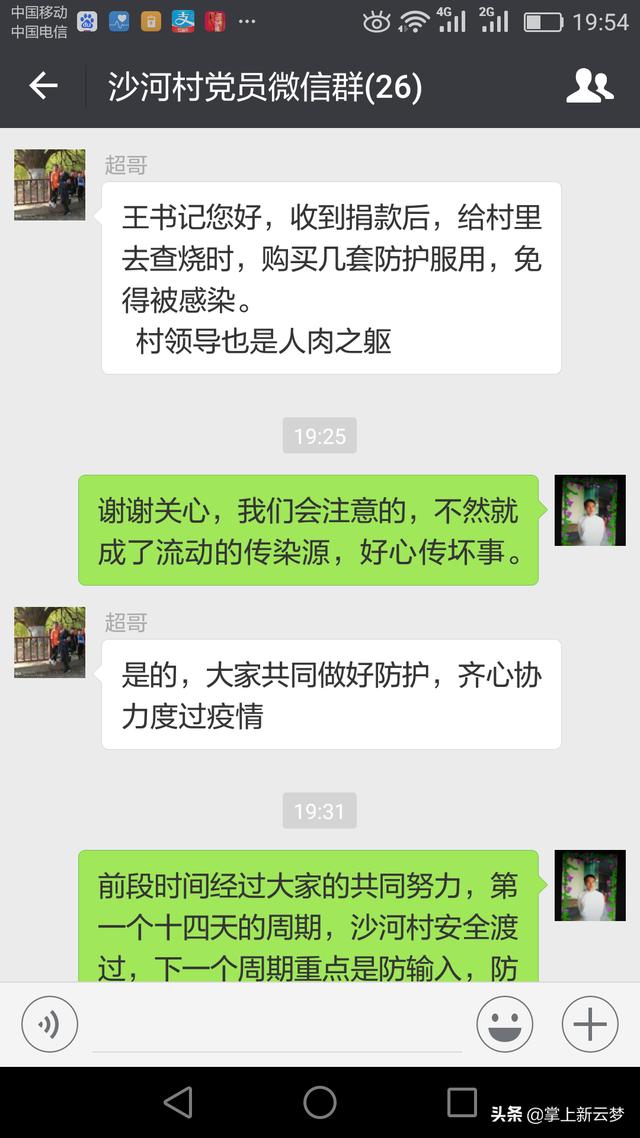Tap system home button

click(320, 1102)
